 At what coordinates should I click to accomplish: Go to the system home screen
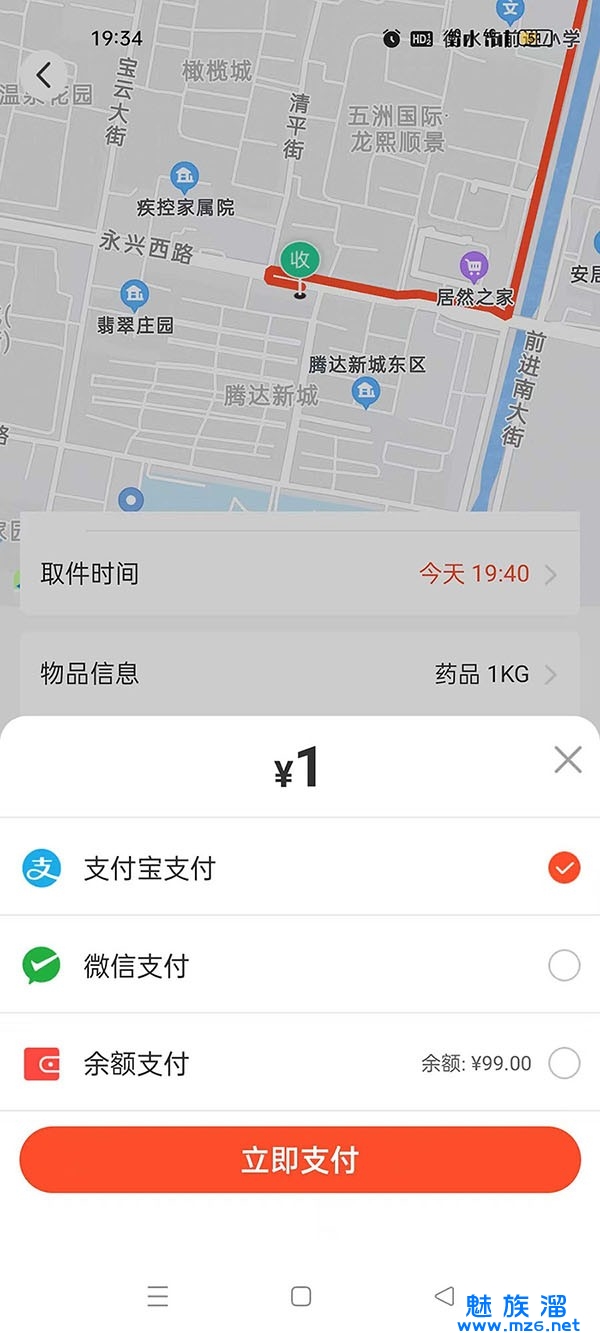click(x=300, y=1297)
